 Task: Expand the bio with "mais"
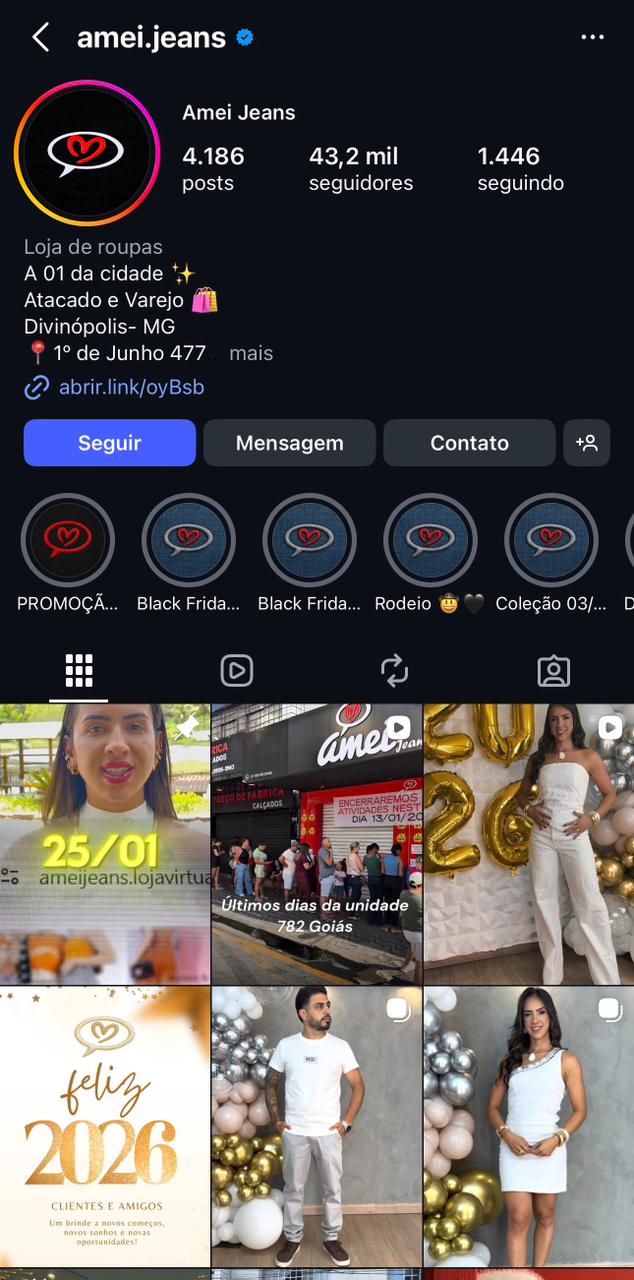point(251,353)
